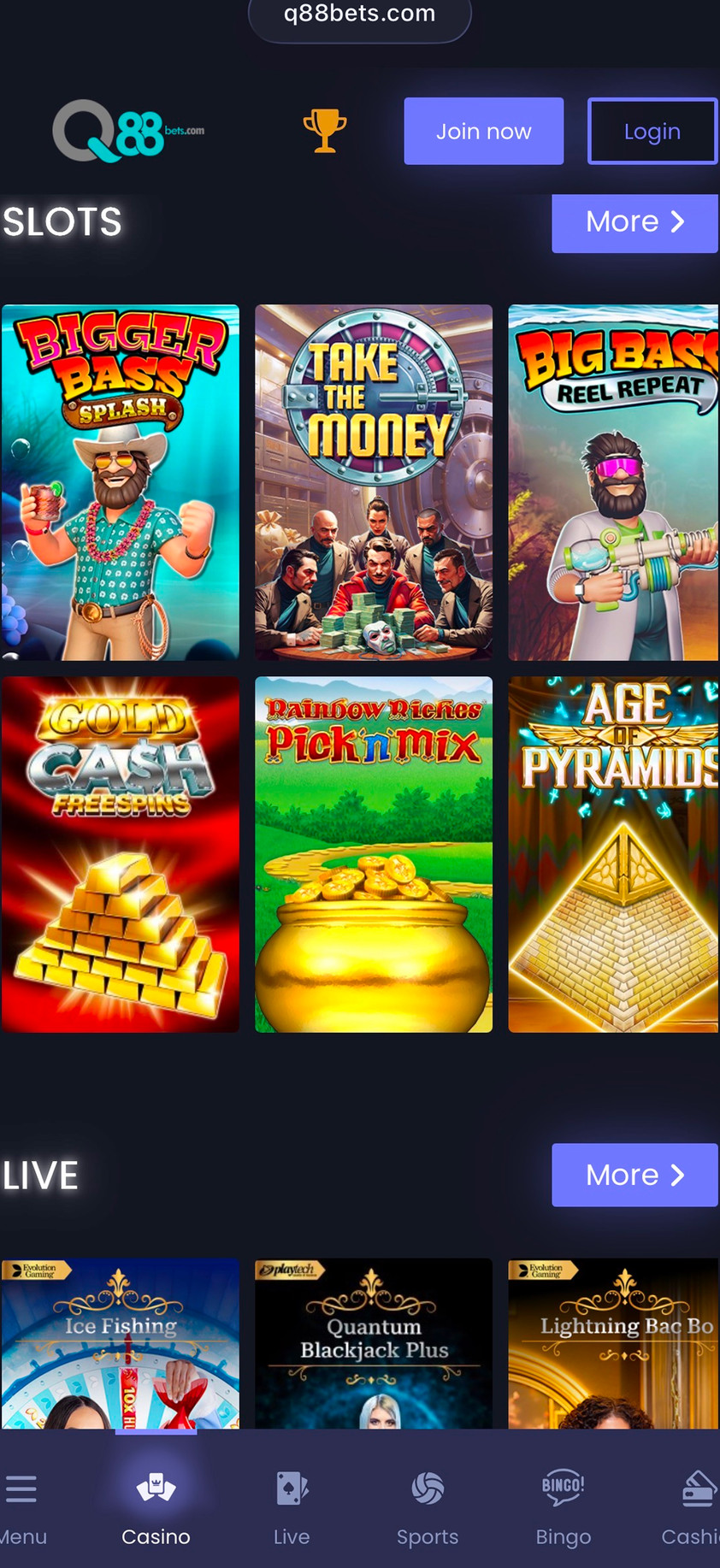Open the trophy icon in header
The height and width of the screenshot is (1568, 720).
pyautogui.click(x=324, y=131)
